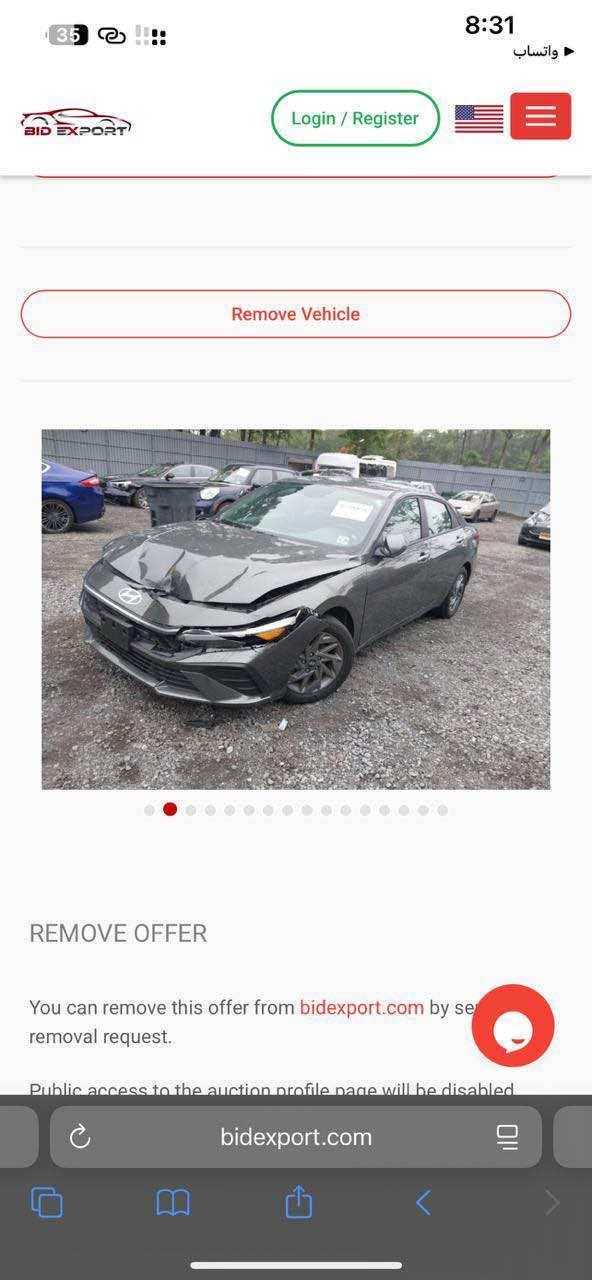Reload the page in Safari
This screenshot has height=1280, width=592.
point(80,1137)
